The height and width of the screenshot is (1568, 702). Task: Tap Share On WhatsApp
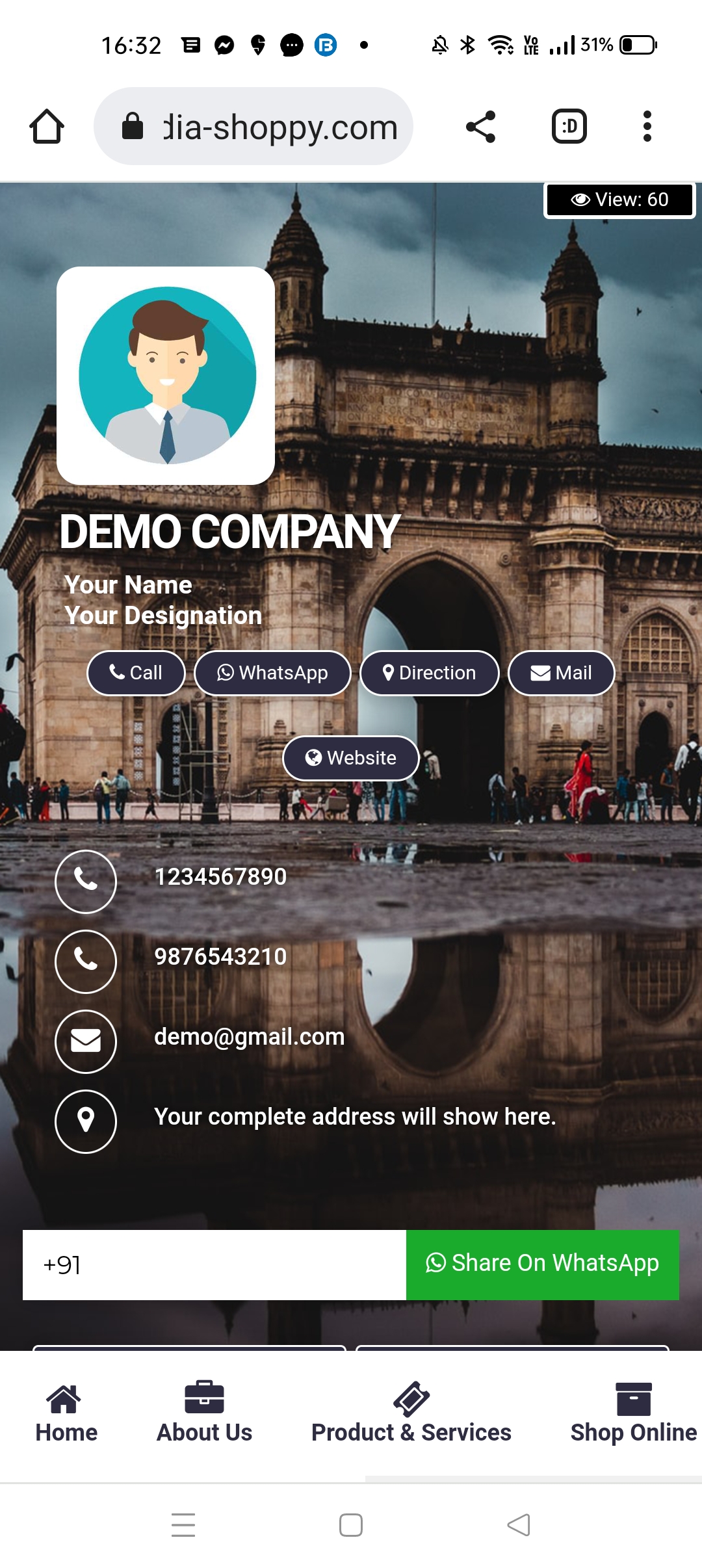tap(543, 1264)
